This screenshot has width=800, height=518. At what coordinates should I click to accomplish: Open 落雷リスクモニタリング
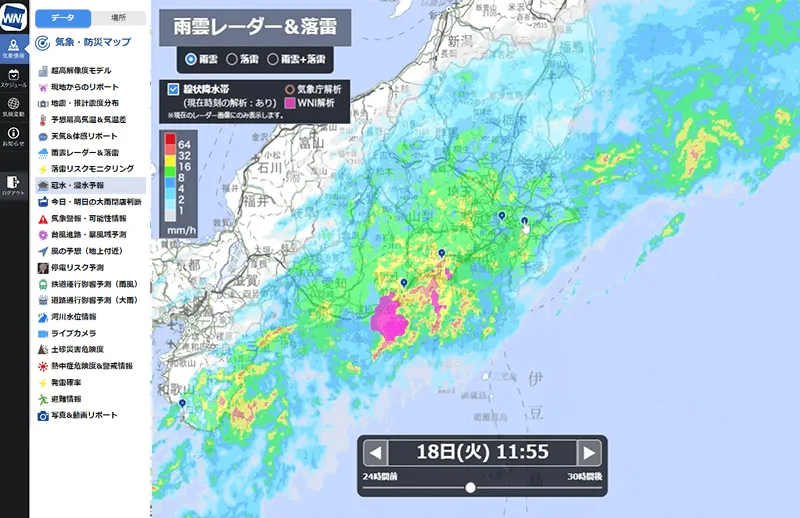[x=96, y=169]
